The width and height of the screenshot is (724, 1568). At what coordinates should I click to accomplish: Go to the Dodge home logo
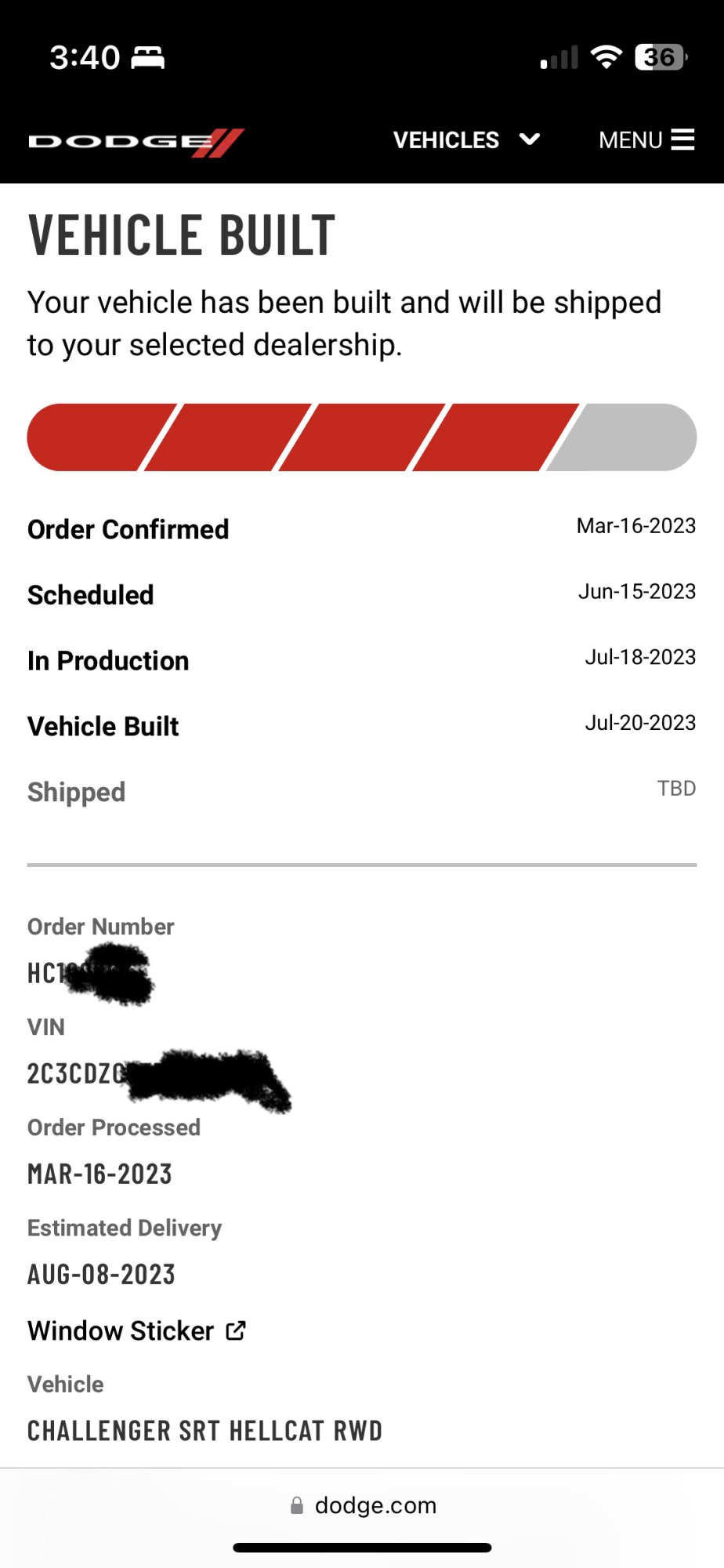(136, 142)
